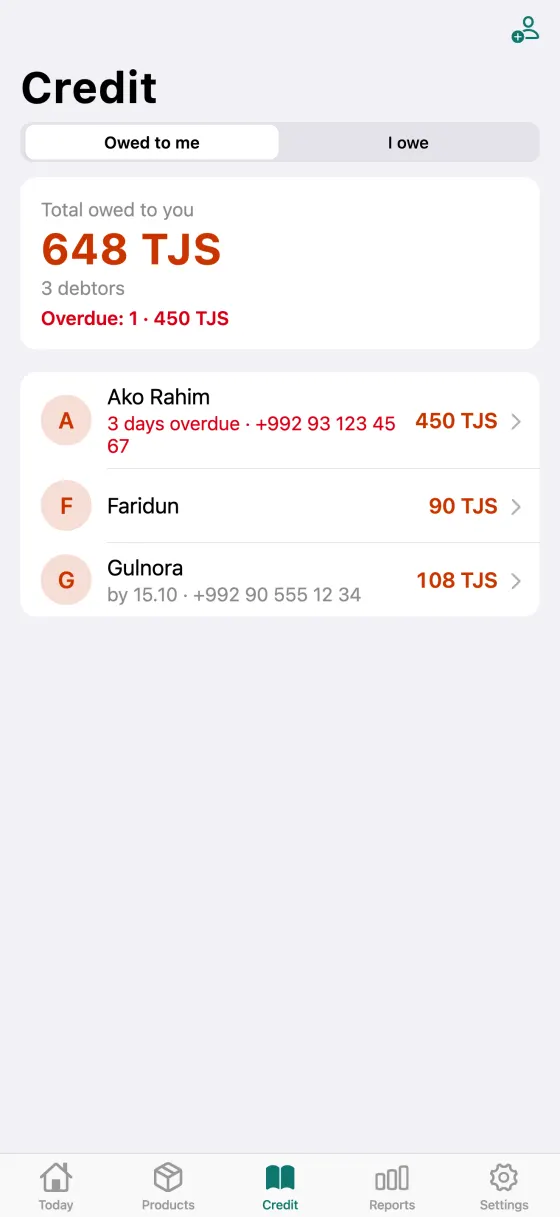560x1217 pixels.
Task: Tap the add person icon
Action: pos(525,30)
